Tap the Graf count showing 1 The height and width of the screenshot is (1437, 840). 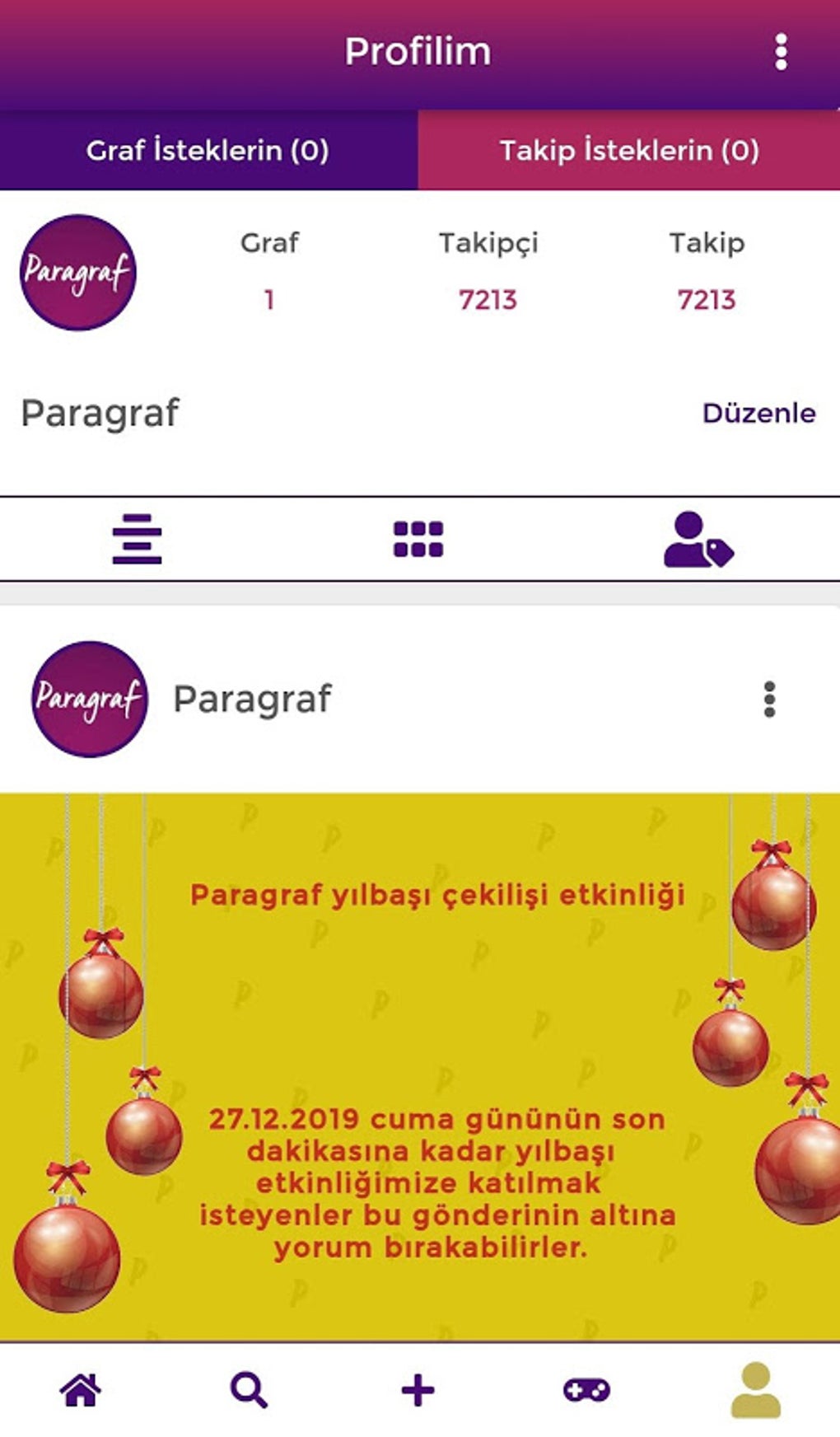pos(269,272)
